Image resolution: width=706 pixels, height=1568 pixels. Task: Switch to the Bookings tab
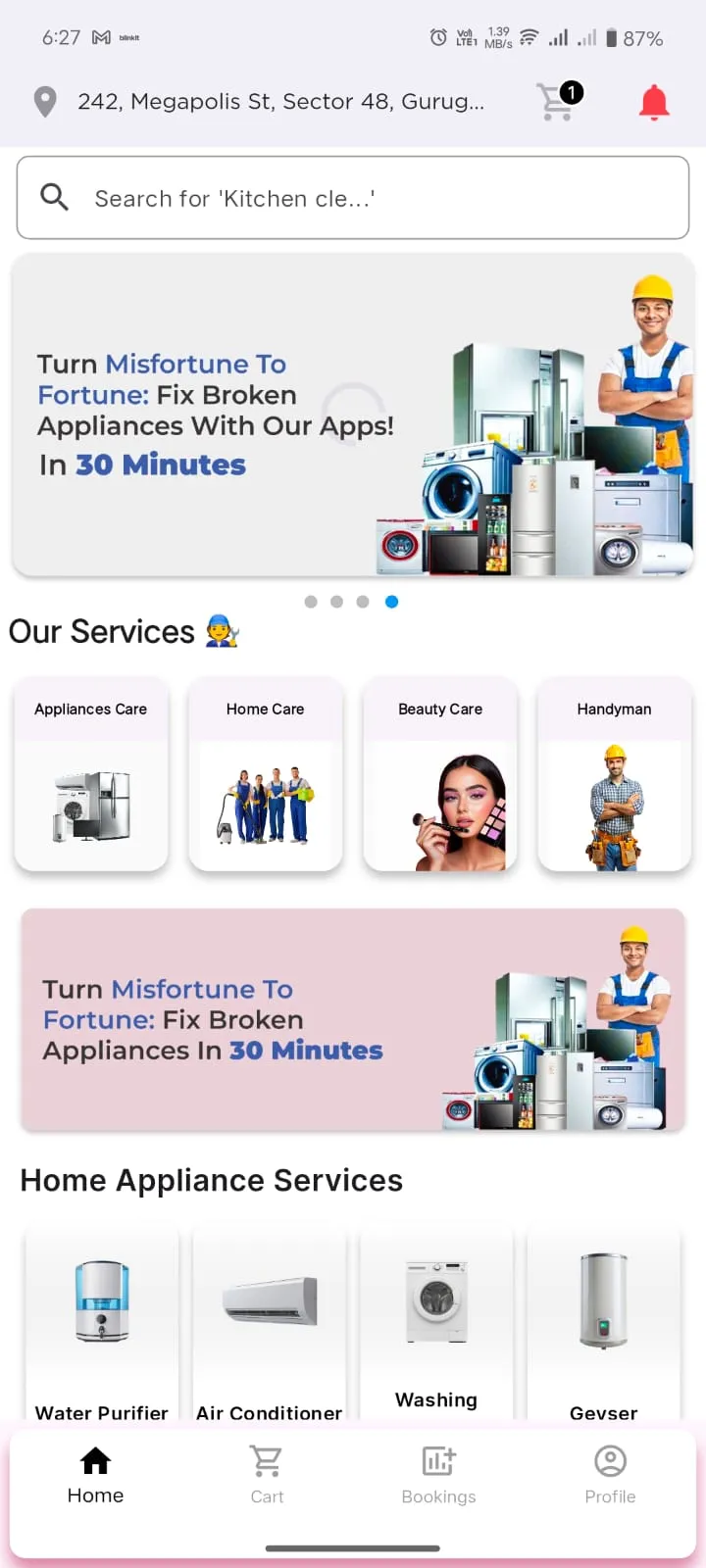[438, 1474]
